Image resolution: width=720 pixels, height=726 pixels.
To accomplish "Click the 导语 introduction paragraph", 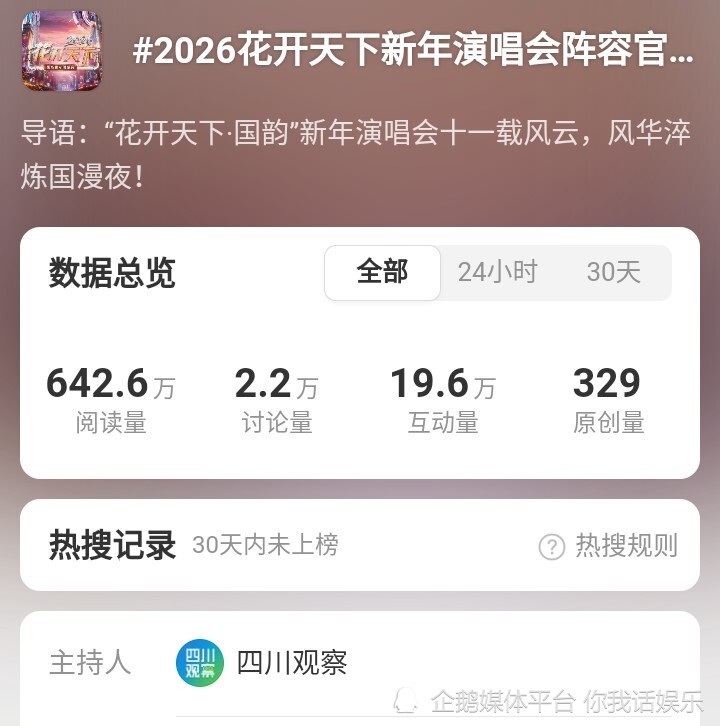I will pos(360,155).
